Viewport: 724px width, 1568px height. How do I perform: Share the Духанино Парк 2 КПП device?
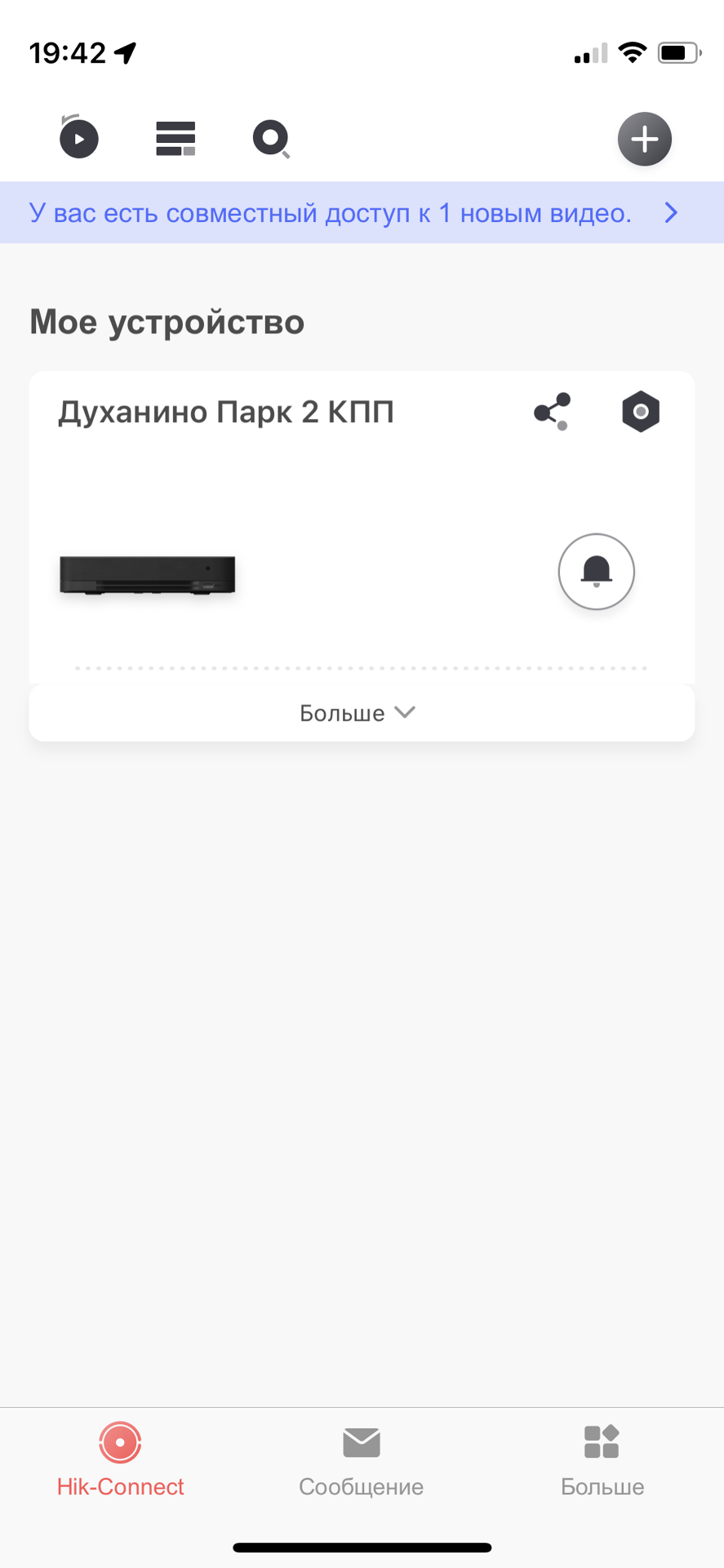[553, 412]
